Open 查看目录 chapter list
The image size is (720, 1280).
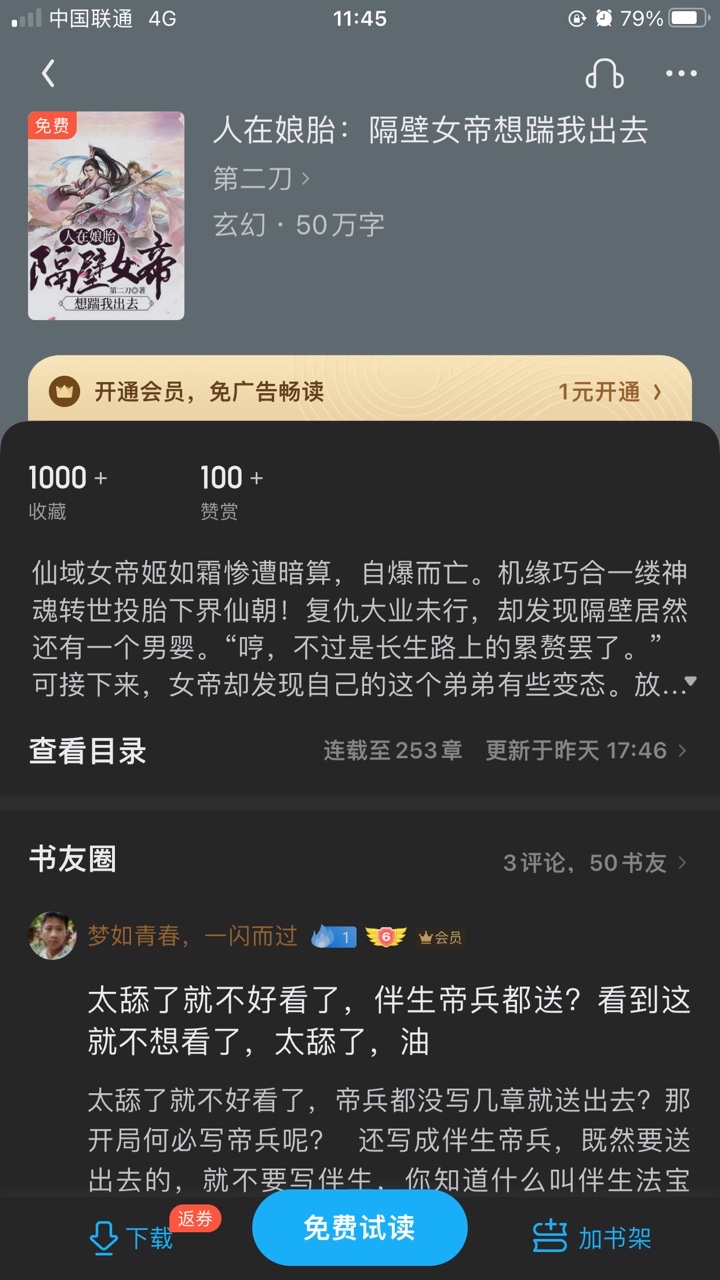click(88, 750)
